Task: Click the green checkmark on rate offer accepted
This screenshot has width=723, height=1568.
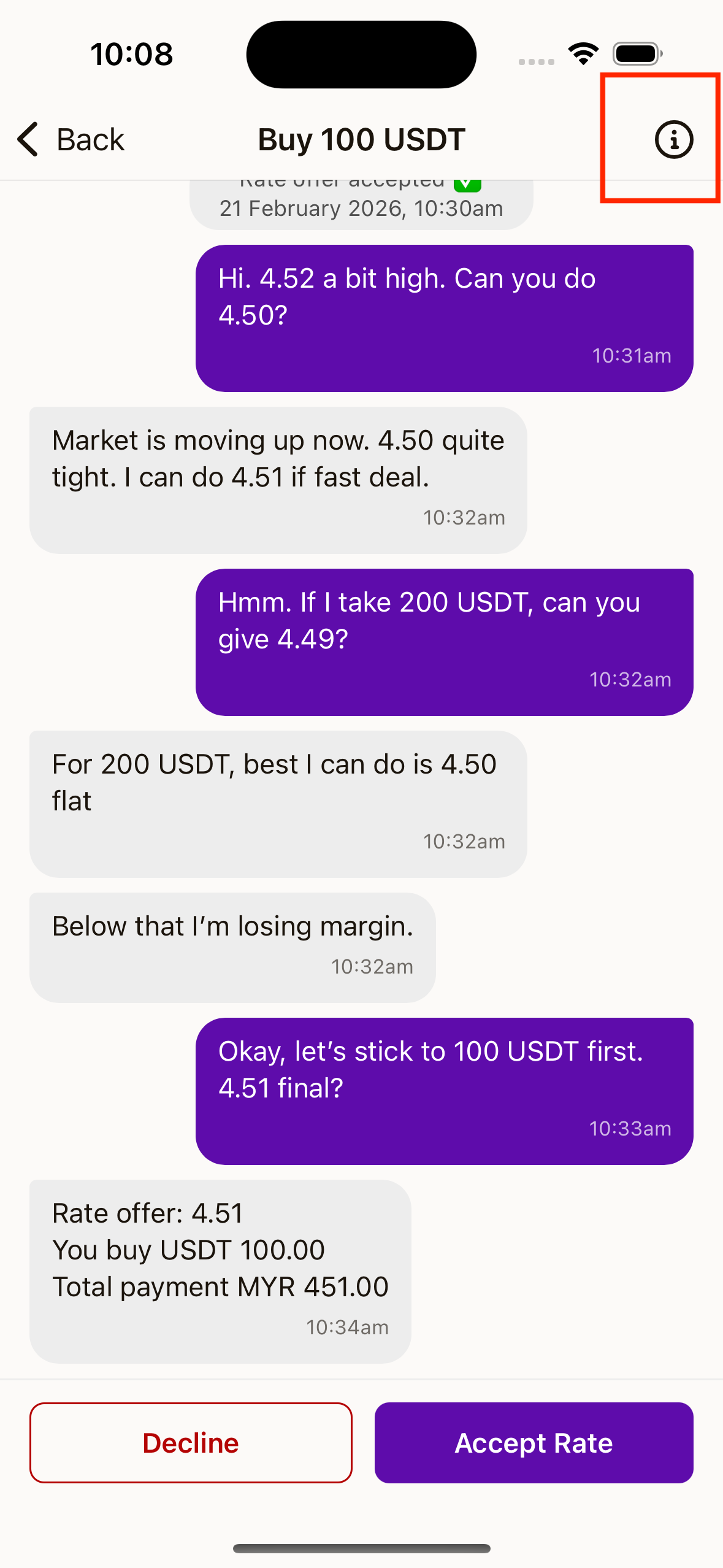Action: coord(466,182)
